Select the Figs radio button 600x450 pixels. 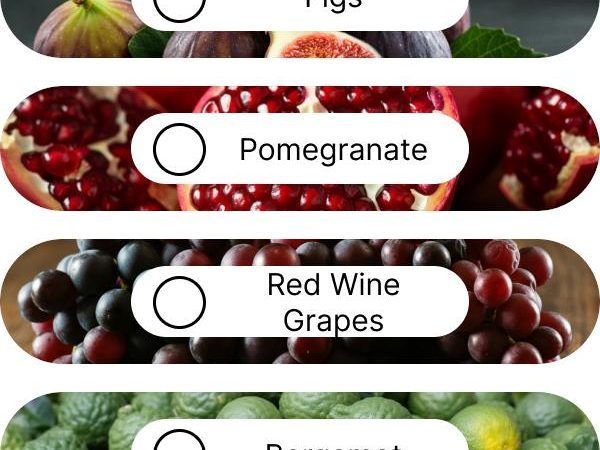(180, 6)
